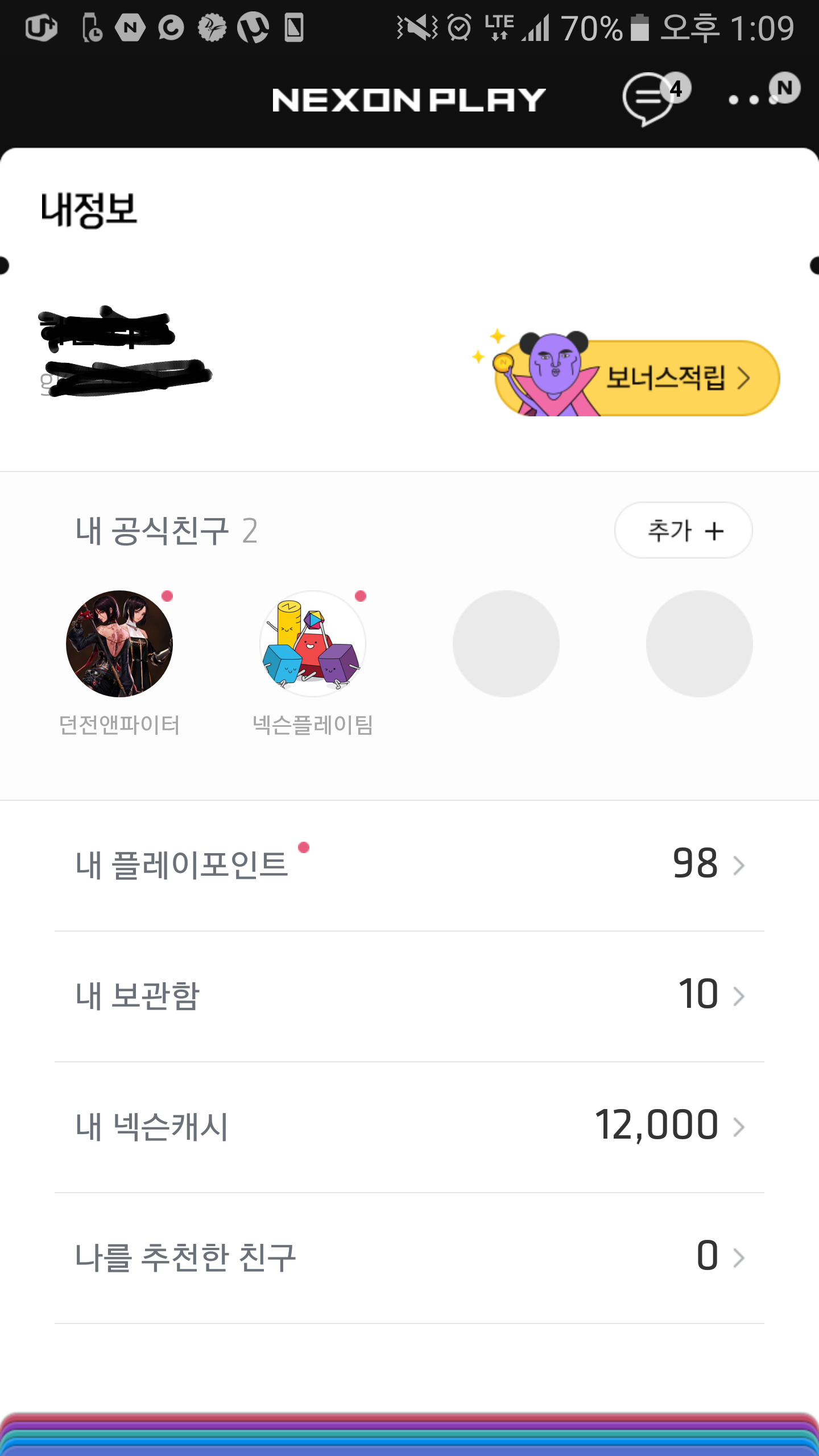819x1456 pixels.
Task: Open 나를 추천한 친구 list
Action: coord(409,1258)
